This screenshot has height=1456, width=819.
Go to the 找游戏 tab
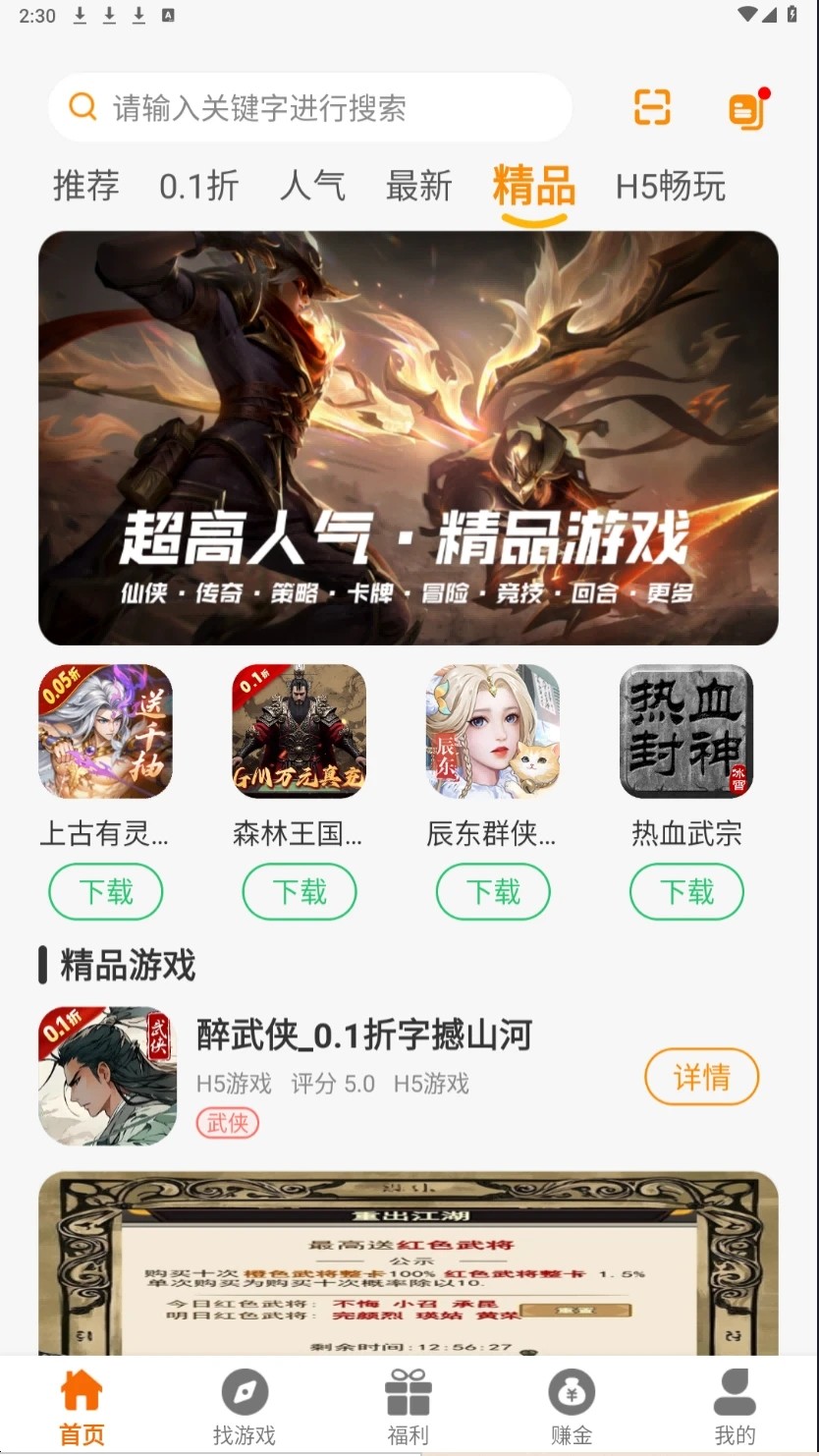[x=245, y=1407]
